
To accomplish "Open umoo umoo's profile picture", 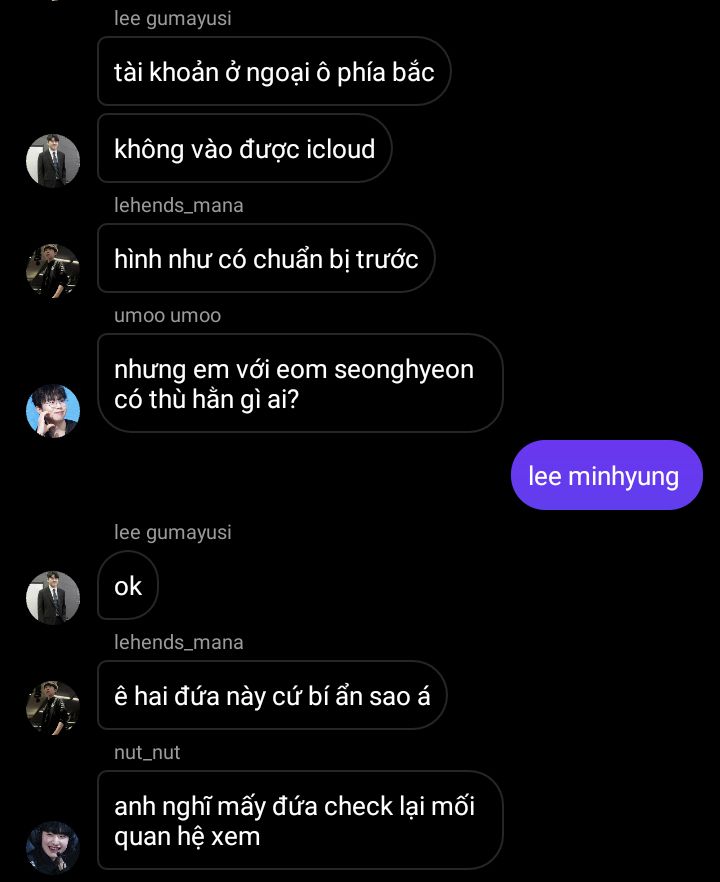I will coord(52,410).
